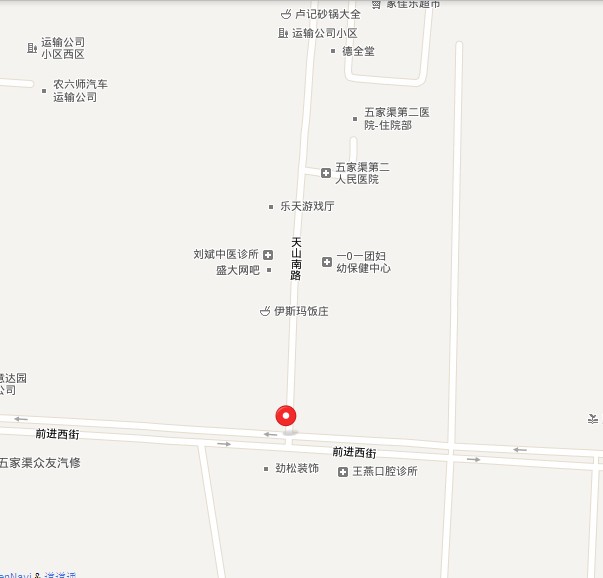Select 卢记砂锅大全 restaurant marker

287,14
